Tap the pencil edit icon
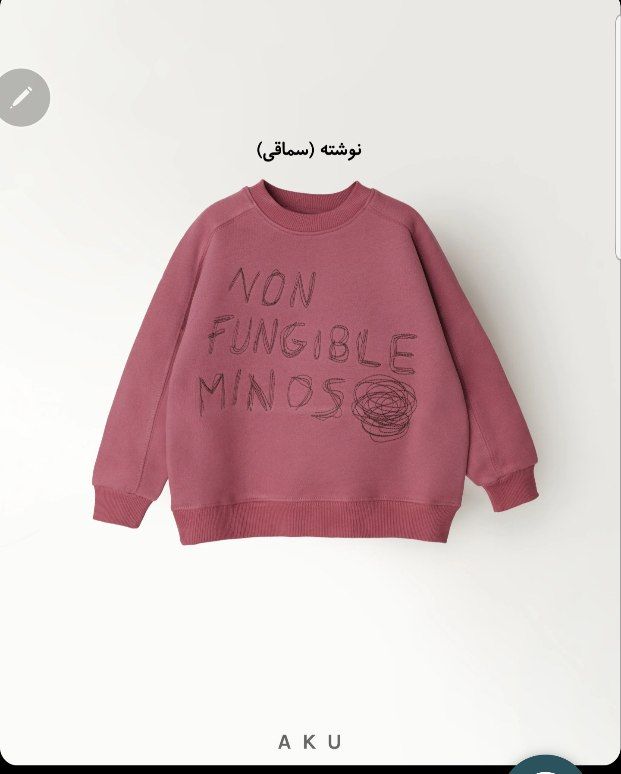Image resolution: width=621 pixels, height=774 pixels. tap(23, 97)
